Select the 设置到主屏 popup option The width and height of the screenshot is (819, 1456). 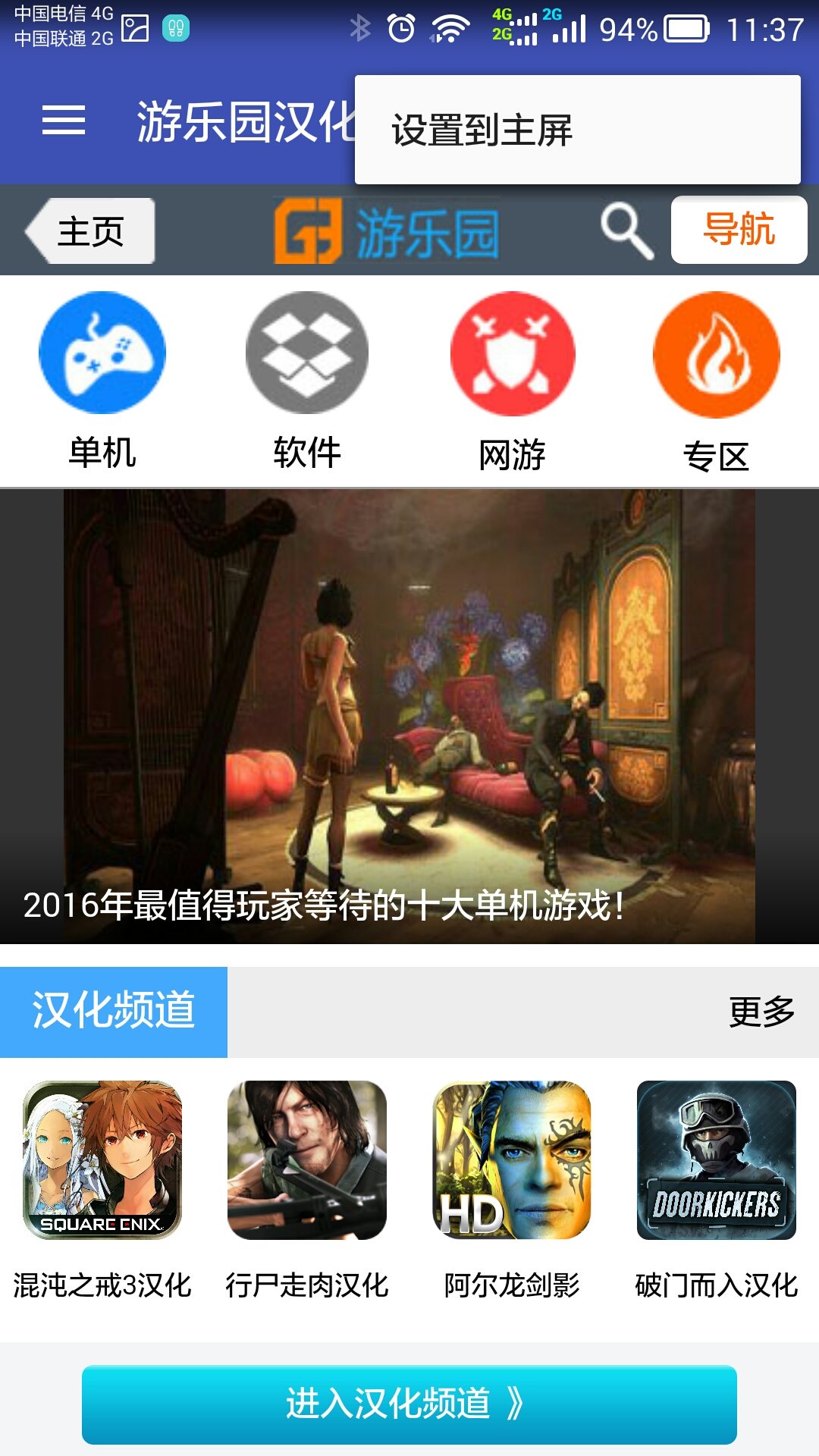(482, 130)
